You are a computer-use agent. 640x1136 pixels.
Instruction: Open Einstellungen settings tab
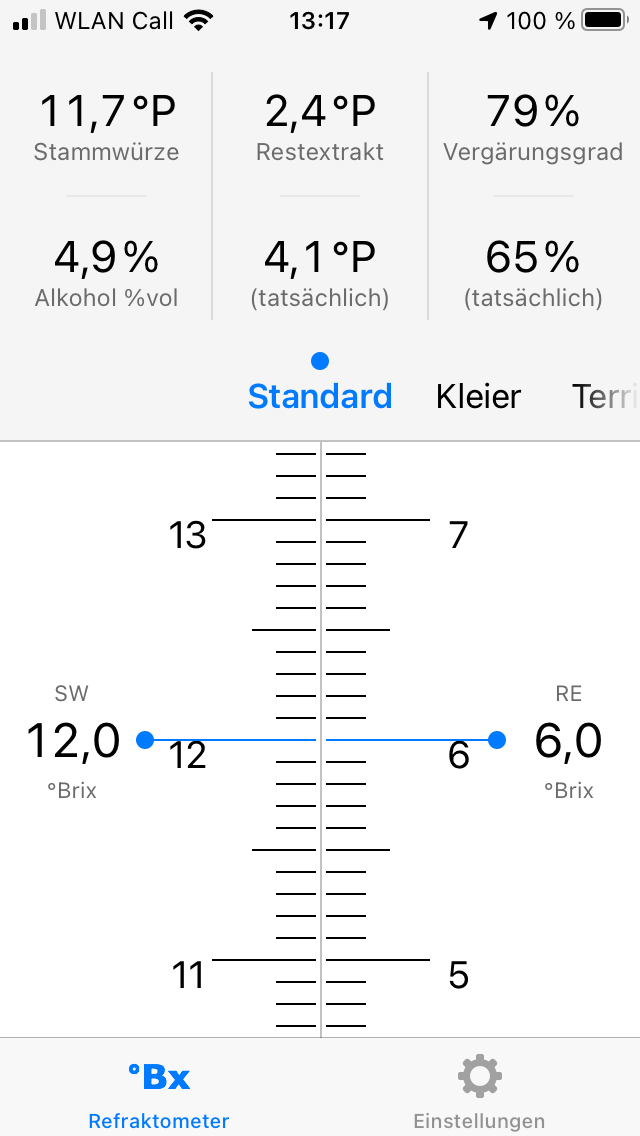click(479, 1092)
